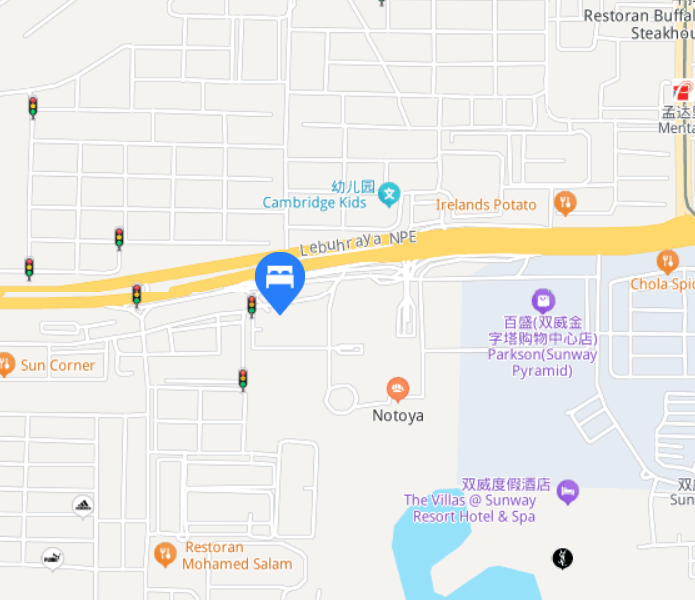Open the Adidas store marker
The width and height of the screenshot is (695, 600).
(x=83, y=506)
